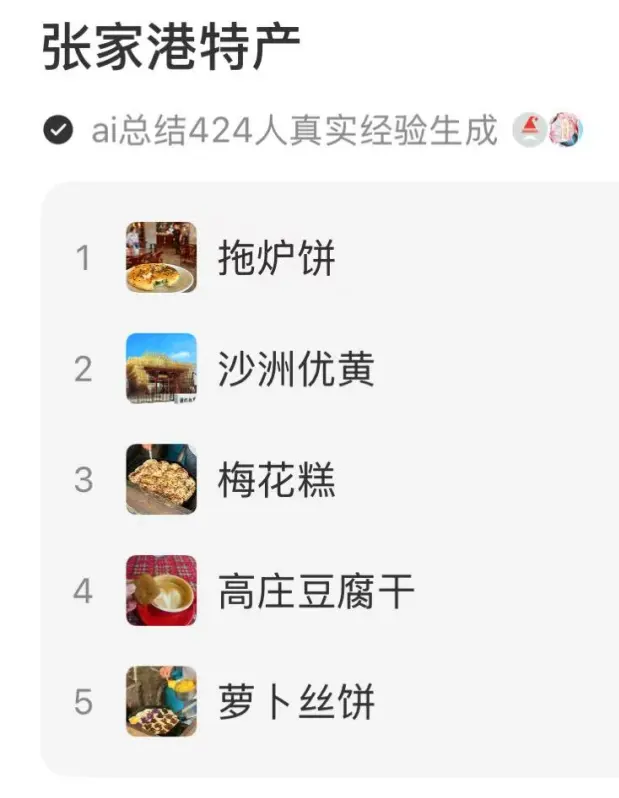Image resolution: width=619 pixels, height=798 pixels.
Task: Select the 梅花糕 row
Action: (x=276, y=481)
